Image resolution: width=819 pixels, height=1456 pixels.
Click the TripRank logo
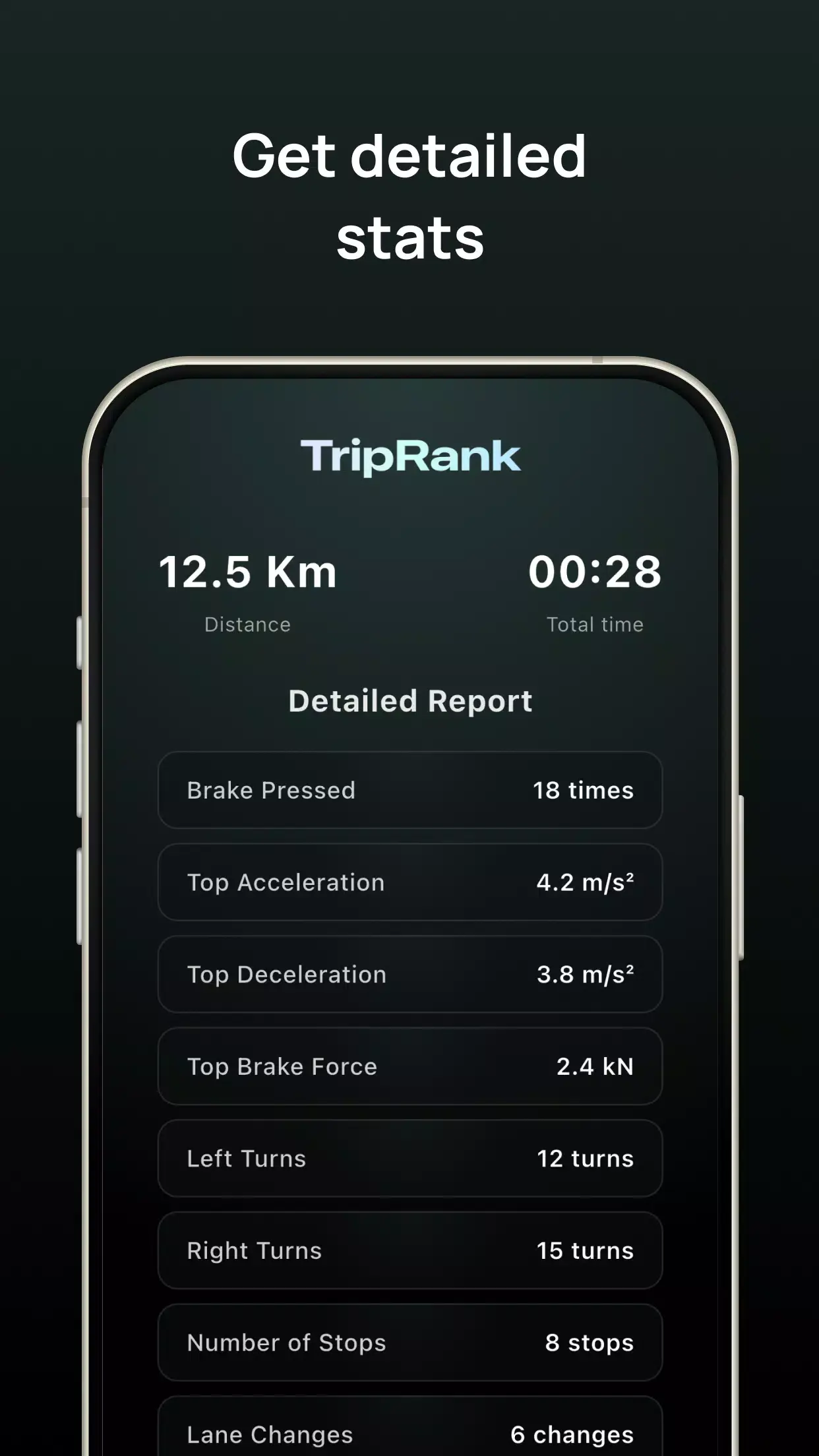409,455
